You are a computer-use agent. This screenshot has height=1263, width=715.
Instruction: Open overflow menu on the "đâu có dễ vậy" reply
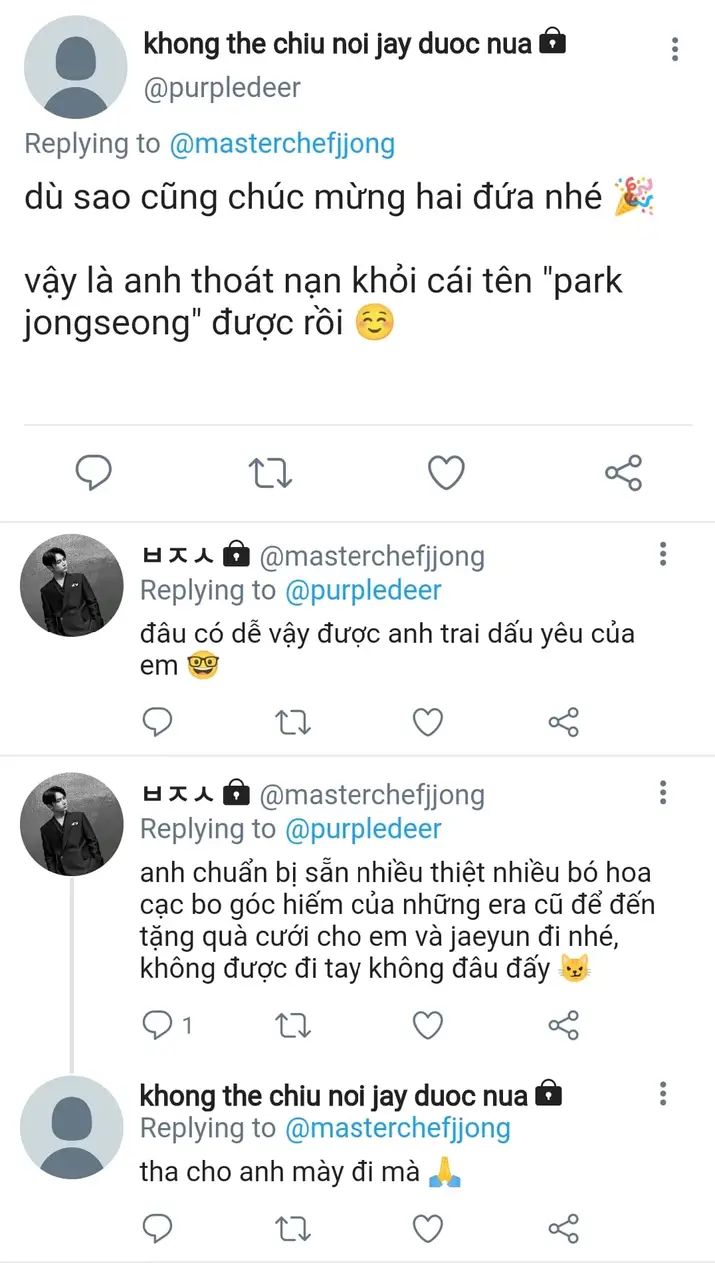coord(663,554)
